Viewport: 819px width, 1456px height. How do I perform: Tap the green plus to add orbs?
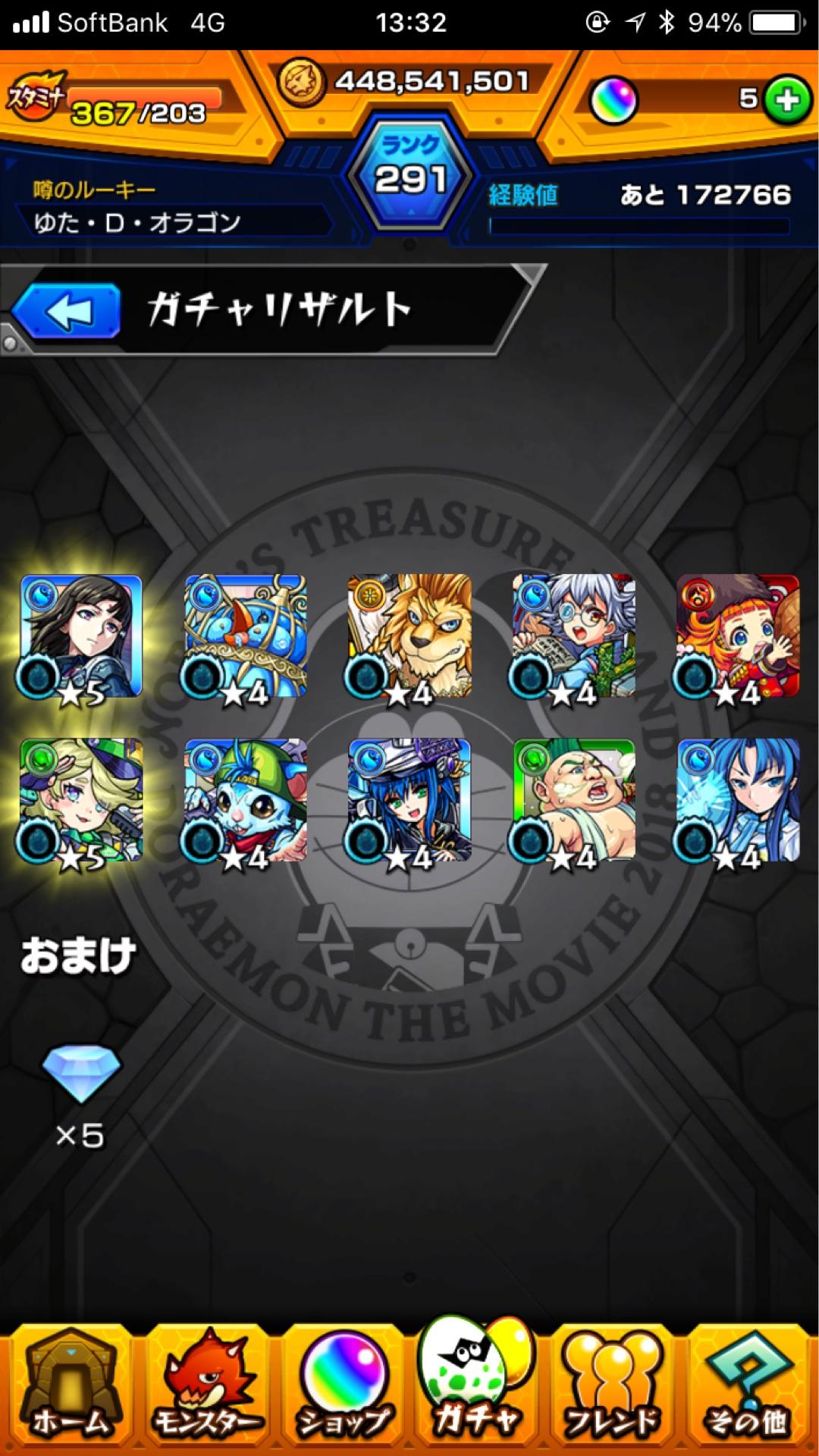(786, 99)
